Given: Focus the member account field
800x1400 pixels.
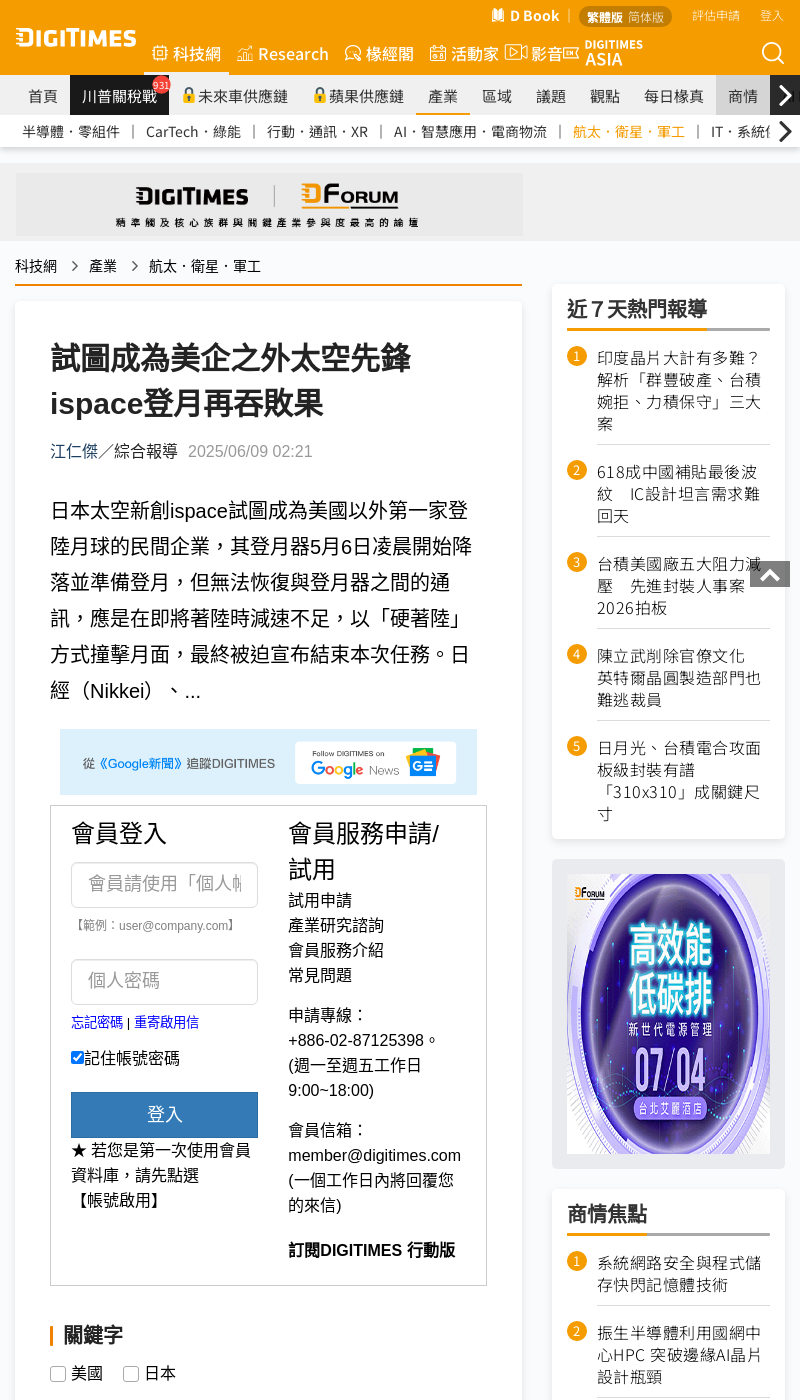Looking at the screenshot, I should (164, 884).
